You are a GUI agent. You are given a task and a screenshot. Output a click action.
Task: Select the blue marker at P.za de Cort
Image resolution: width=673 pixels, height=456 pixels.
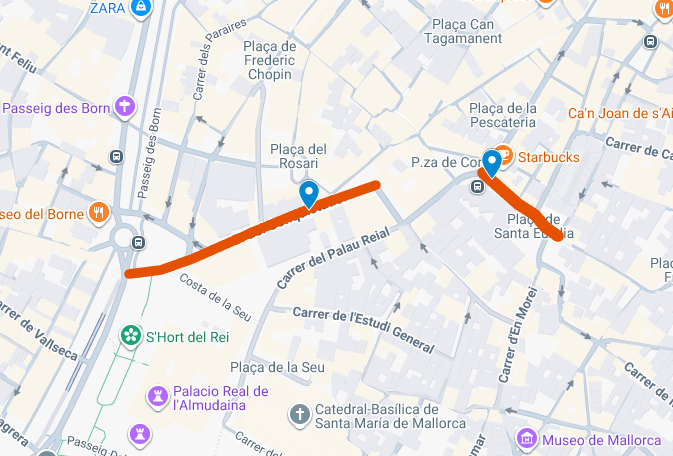[x=492, y=162]
